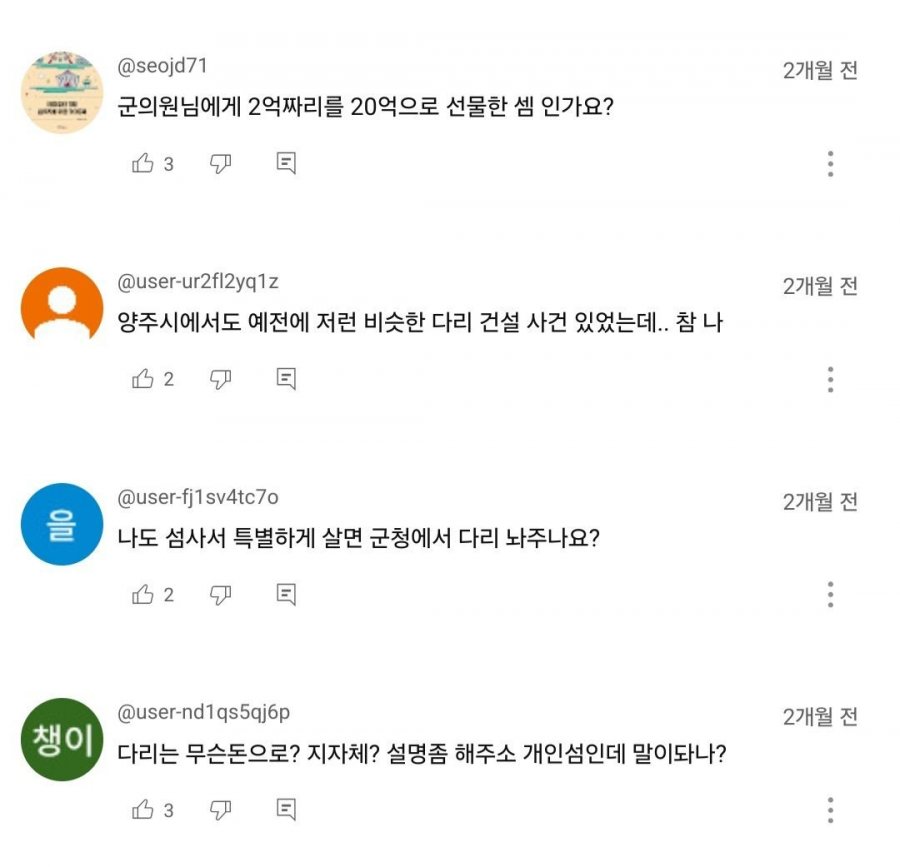The height and width of the screenshot is (867, 900).
Task: Dislike the comment by @seojd71
Action: tap(221, 164)
